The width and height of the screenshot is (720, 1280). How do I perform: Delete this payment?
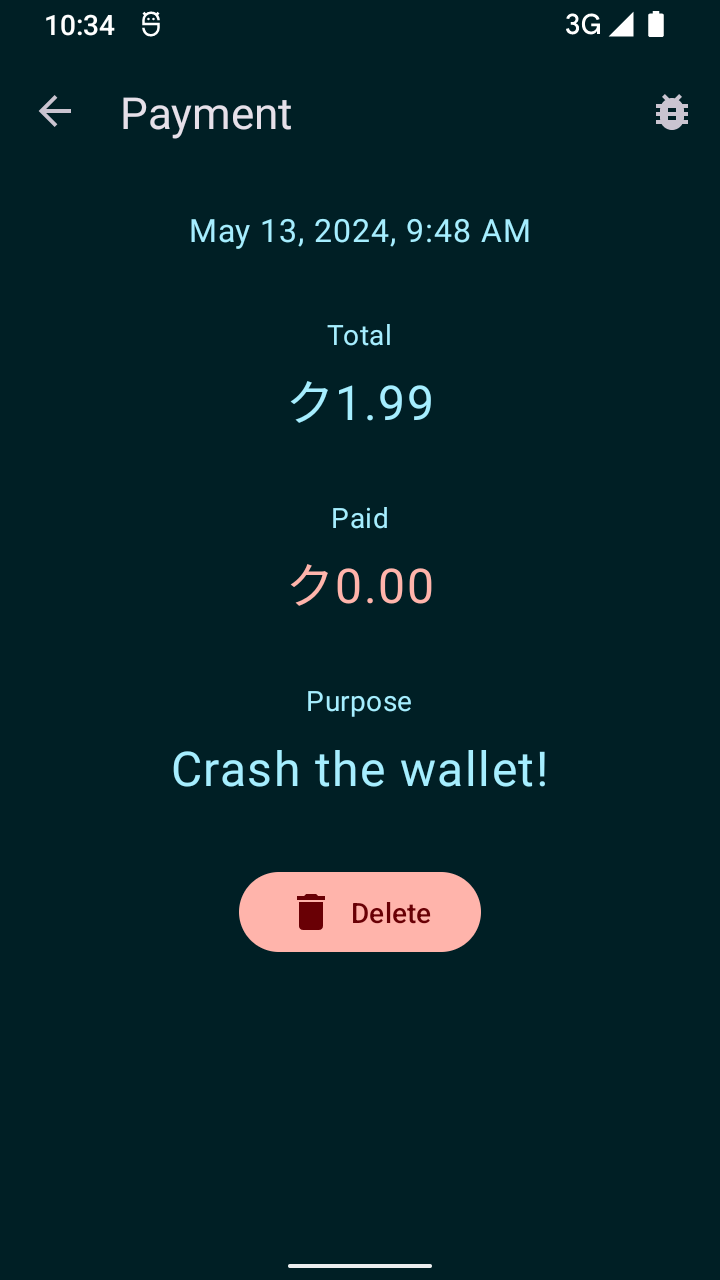click(x=360, y=912)
